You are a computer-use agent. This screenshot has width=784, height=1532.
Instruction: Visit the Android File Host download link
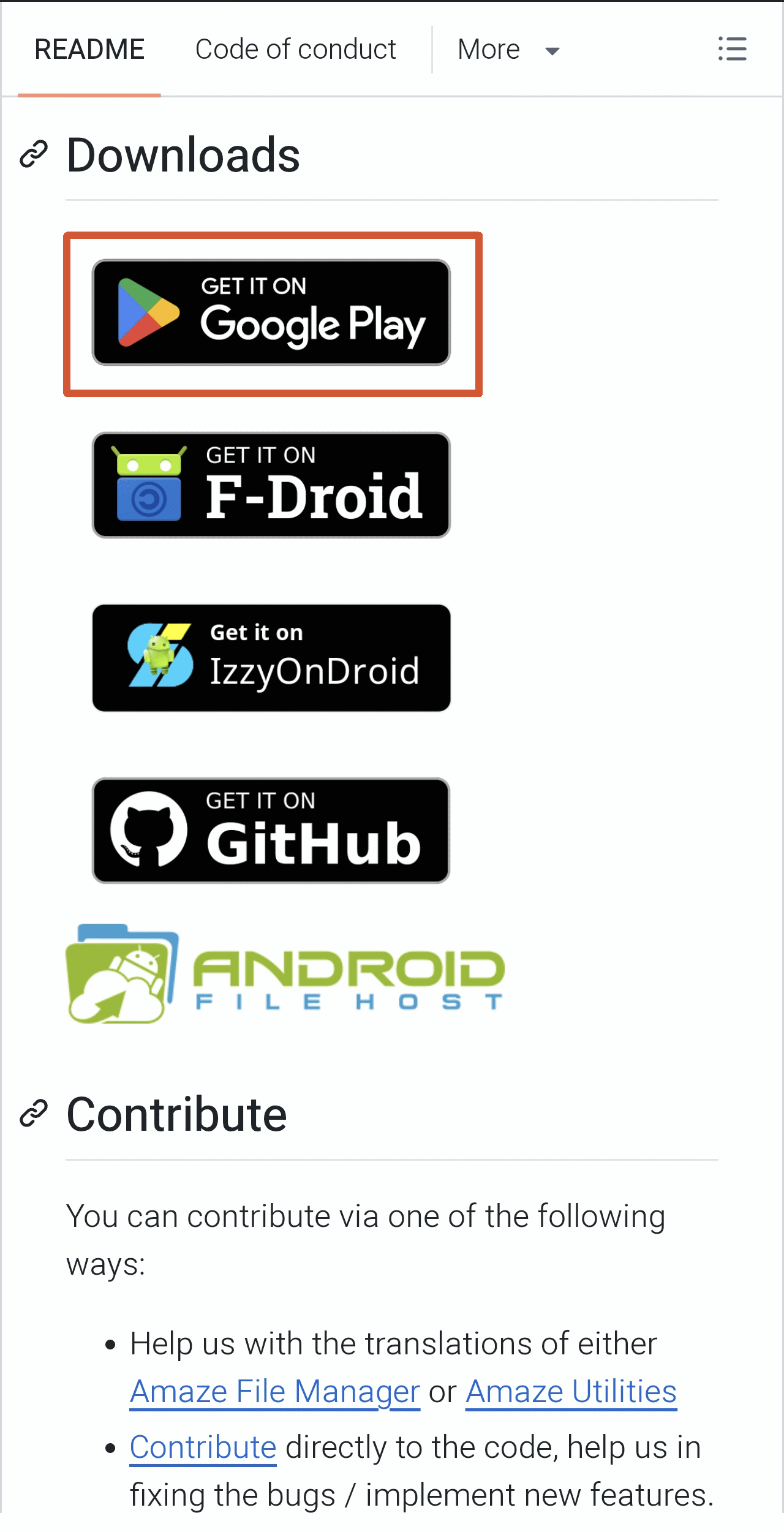pyautogui.click(x=285, y=974)
